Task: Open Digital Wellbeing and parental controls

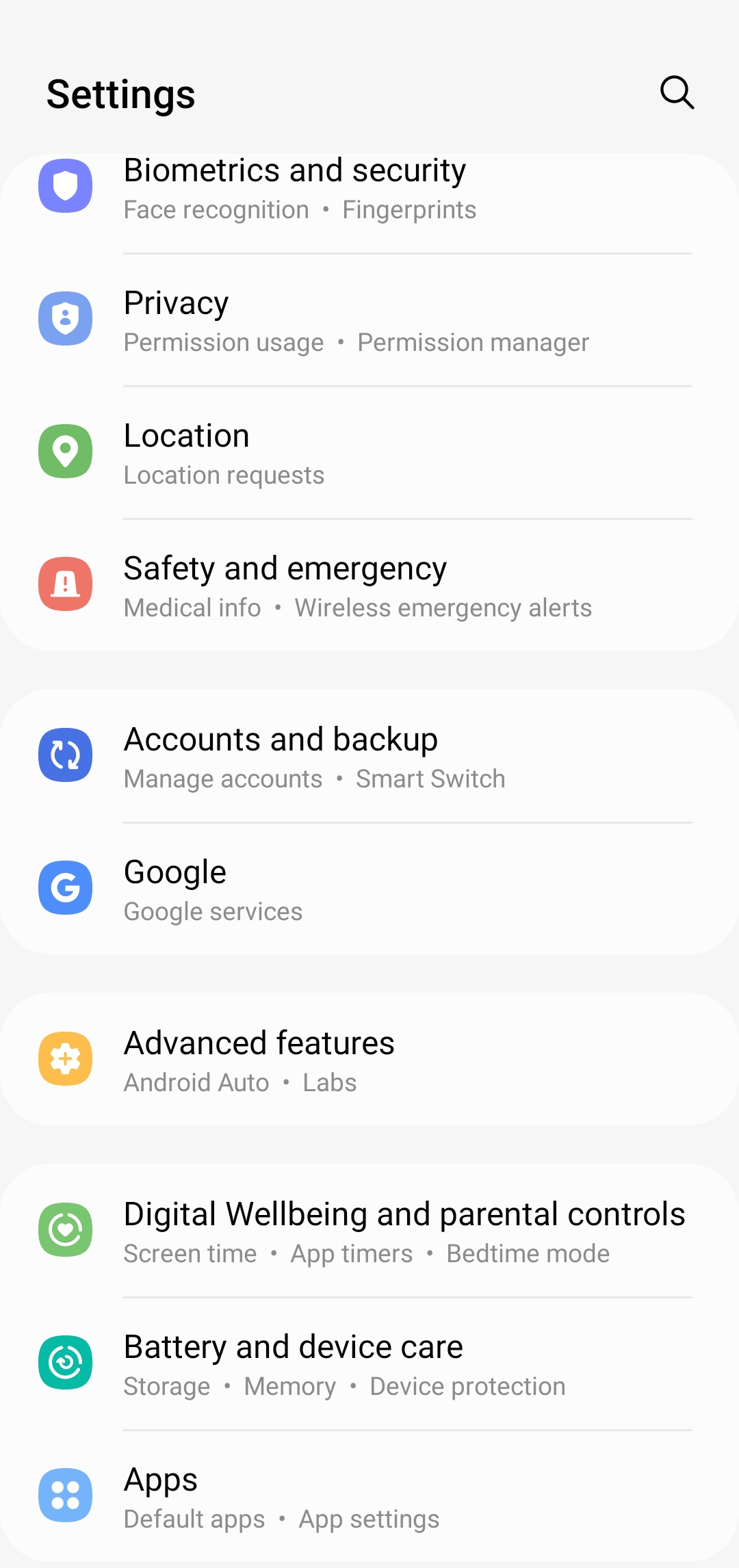Action: pos(369,1231)
